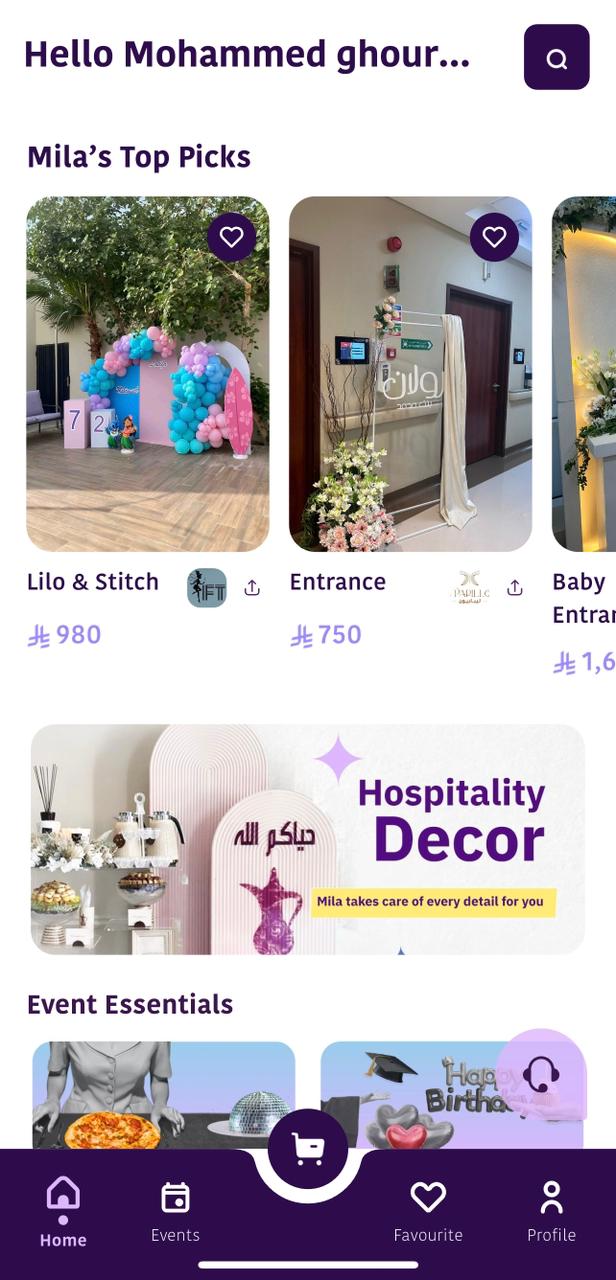
Task: Open the pizza Event Essentials card
Action: (x=164, y=1095)
